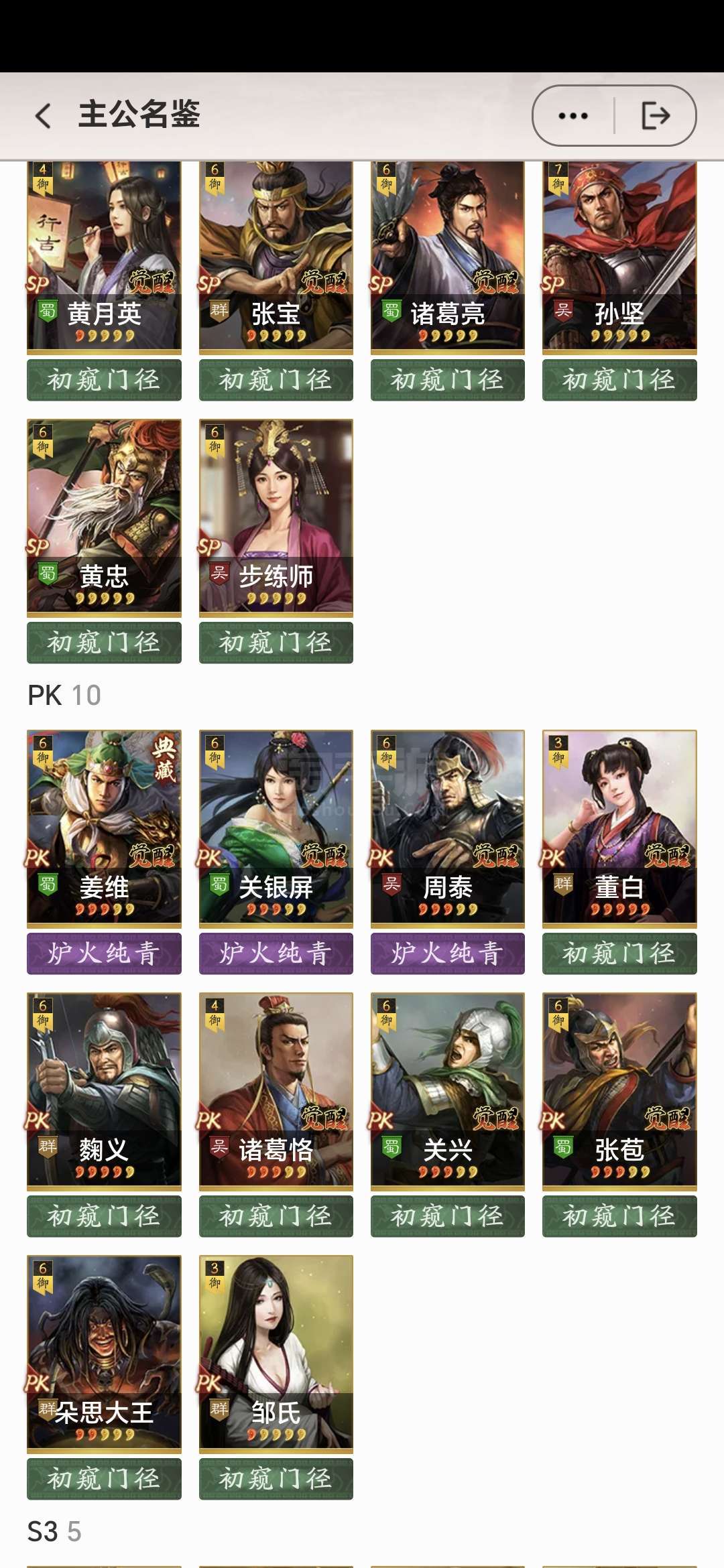The width and height of the screenshot is (724, 1568).
Task: Open the 孙坚 hero card
Action: click(619, 258)
